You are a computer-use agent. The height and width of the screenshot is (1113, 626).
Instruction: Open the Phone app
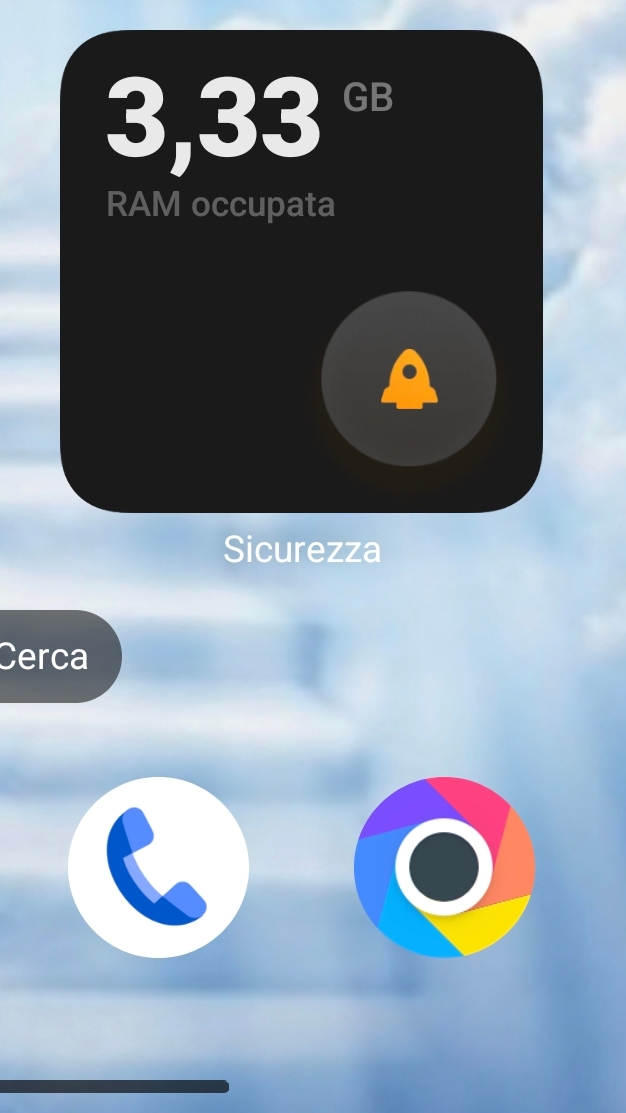pyautogui.click(x=158, y=867)
